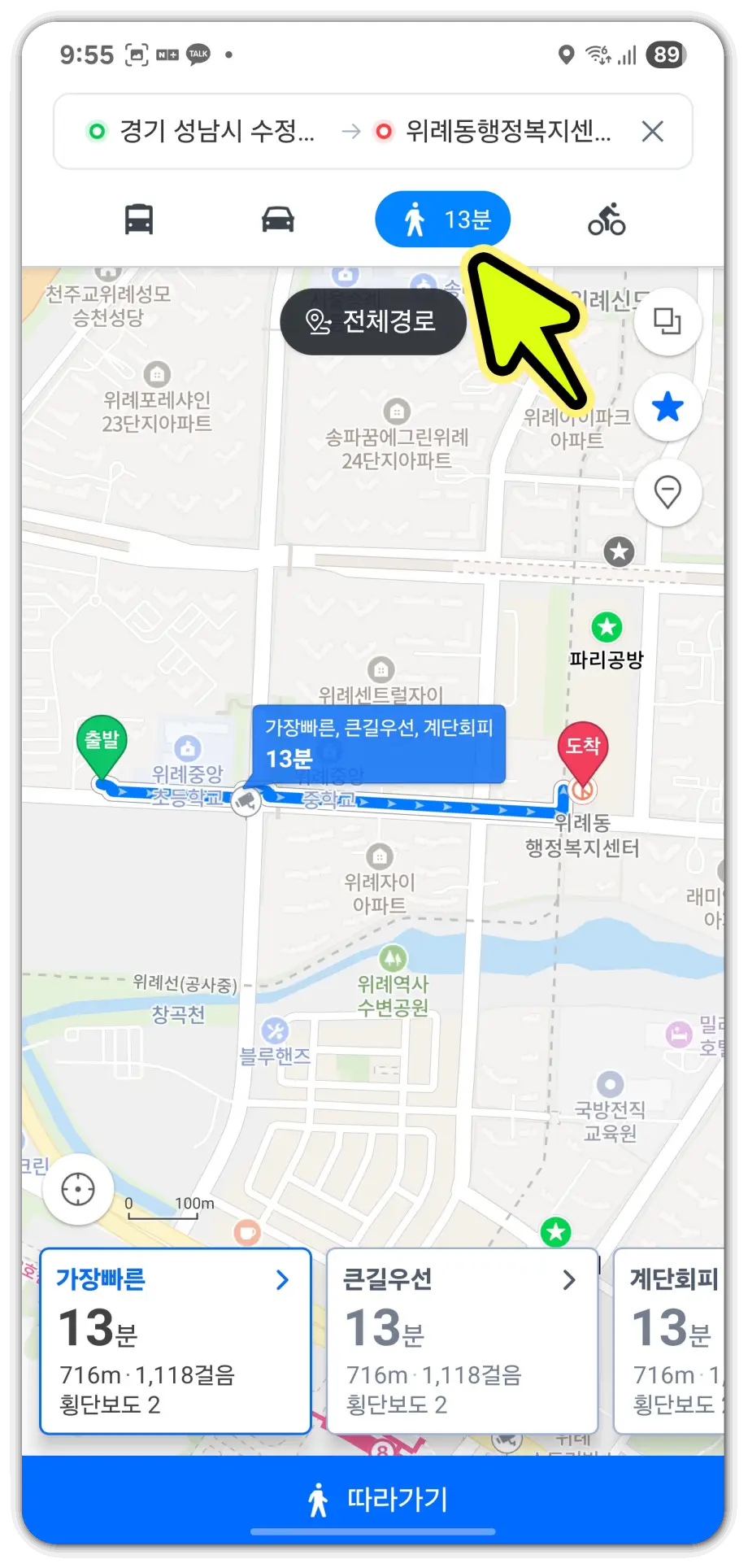748x1568 pixels.
Task: Select the bus transit route icon
Action: pyautogui.click(x=138, y=218)
